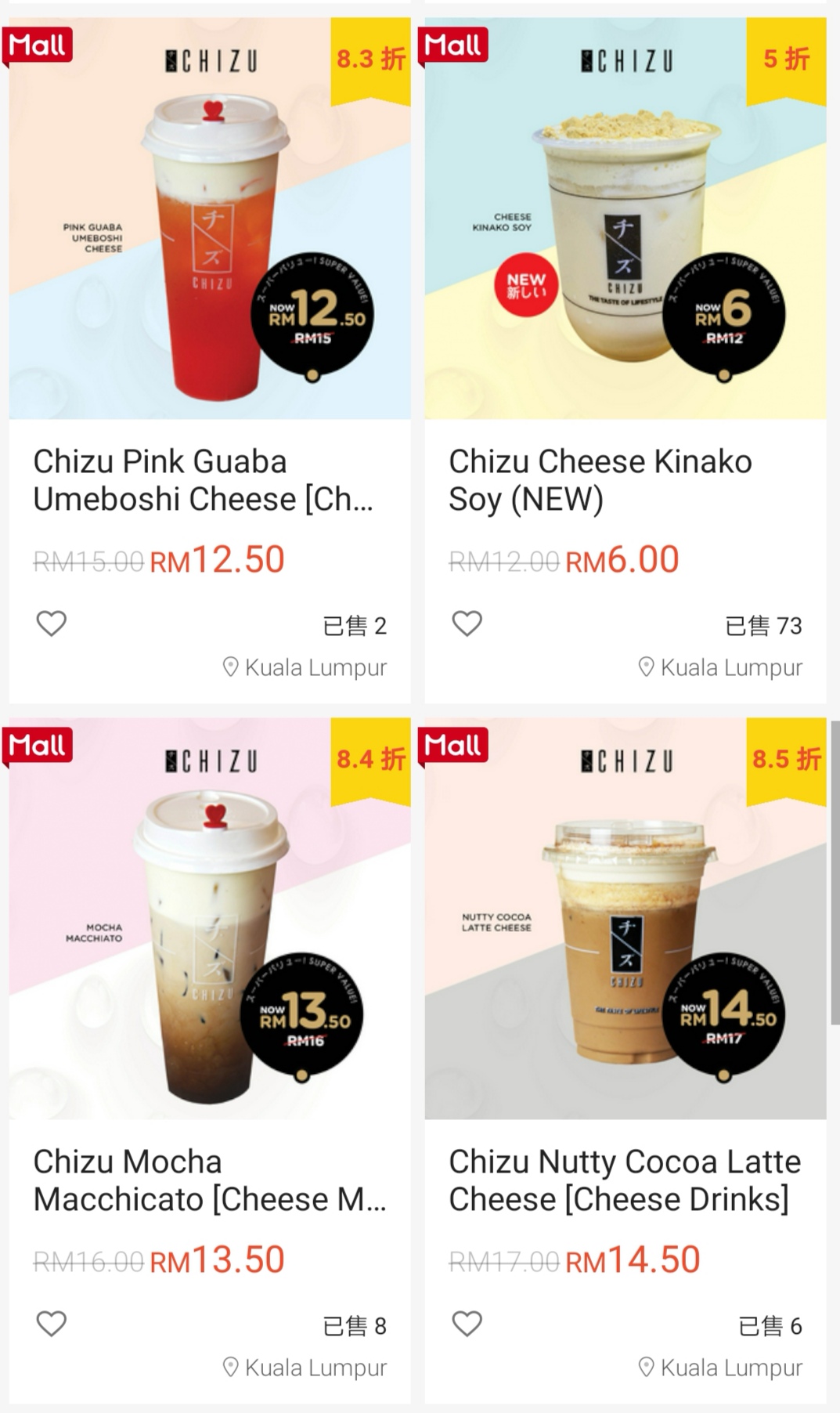Like the Pink Guaba Umeboshi Cheese item

[x=52, y=623]
